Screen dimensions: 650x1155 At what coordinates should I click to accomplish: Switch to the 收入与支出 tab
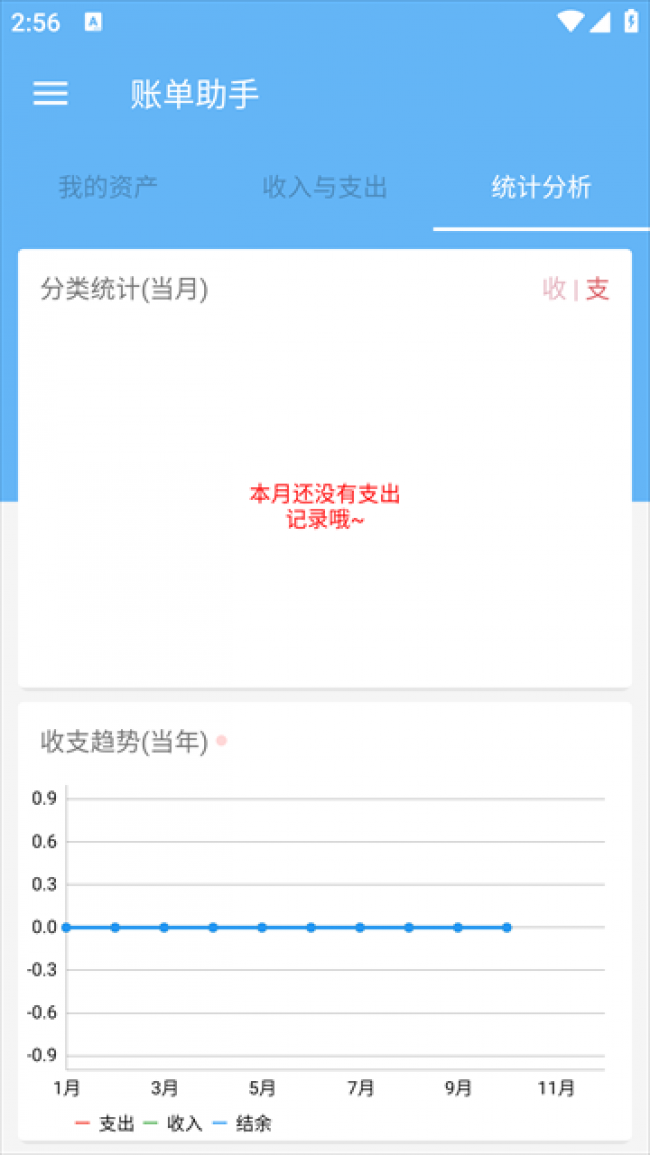tap(325, 187)
